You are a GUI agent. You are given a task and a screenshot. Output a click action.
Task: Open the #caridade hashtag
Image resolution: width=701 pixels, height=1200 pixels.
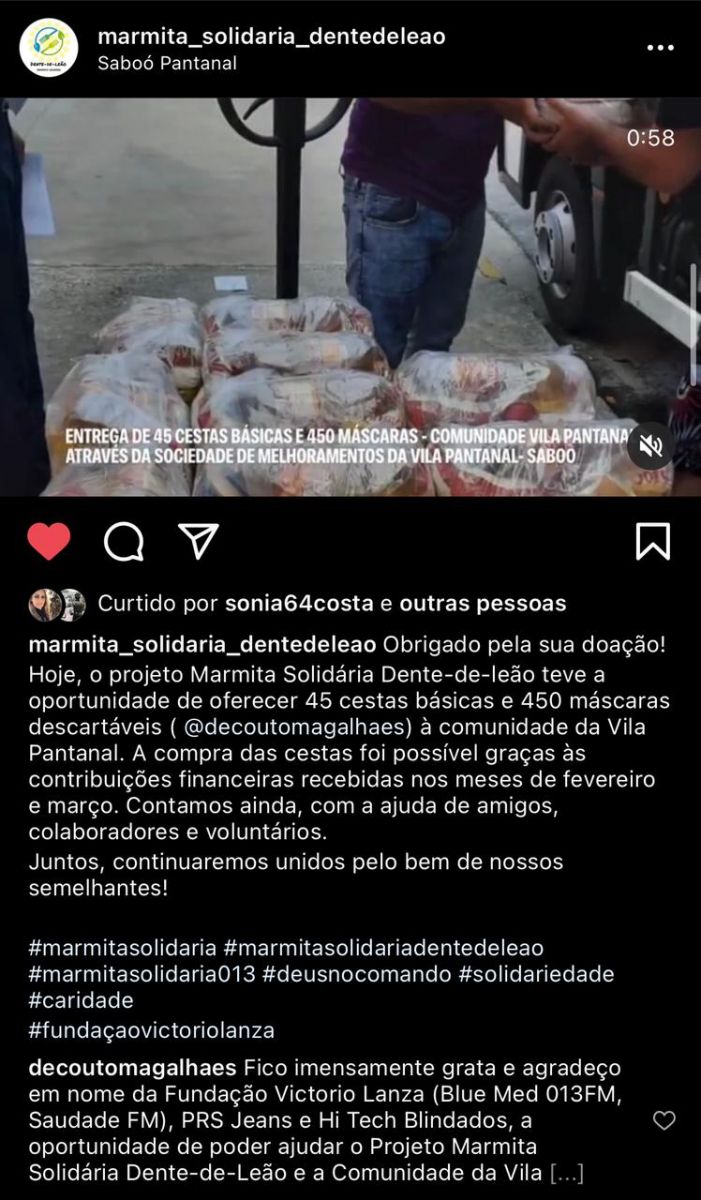tap(81, 1000)
